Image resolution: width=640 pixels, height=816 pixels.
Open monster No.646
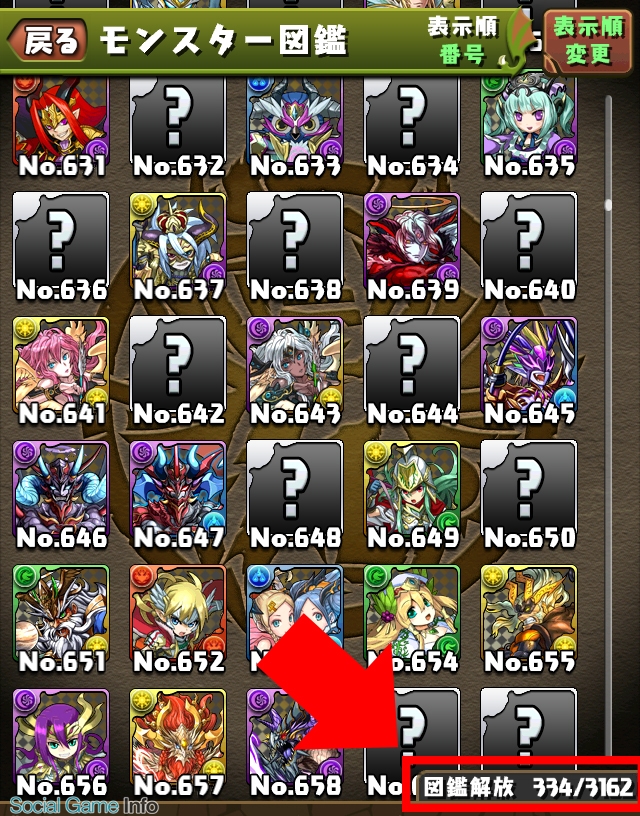coord(60,488)
